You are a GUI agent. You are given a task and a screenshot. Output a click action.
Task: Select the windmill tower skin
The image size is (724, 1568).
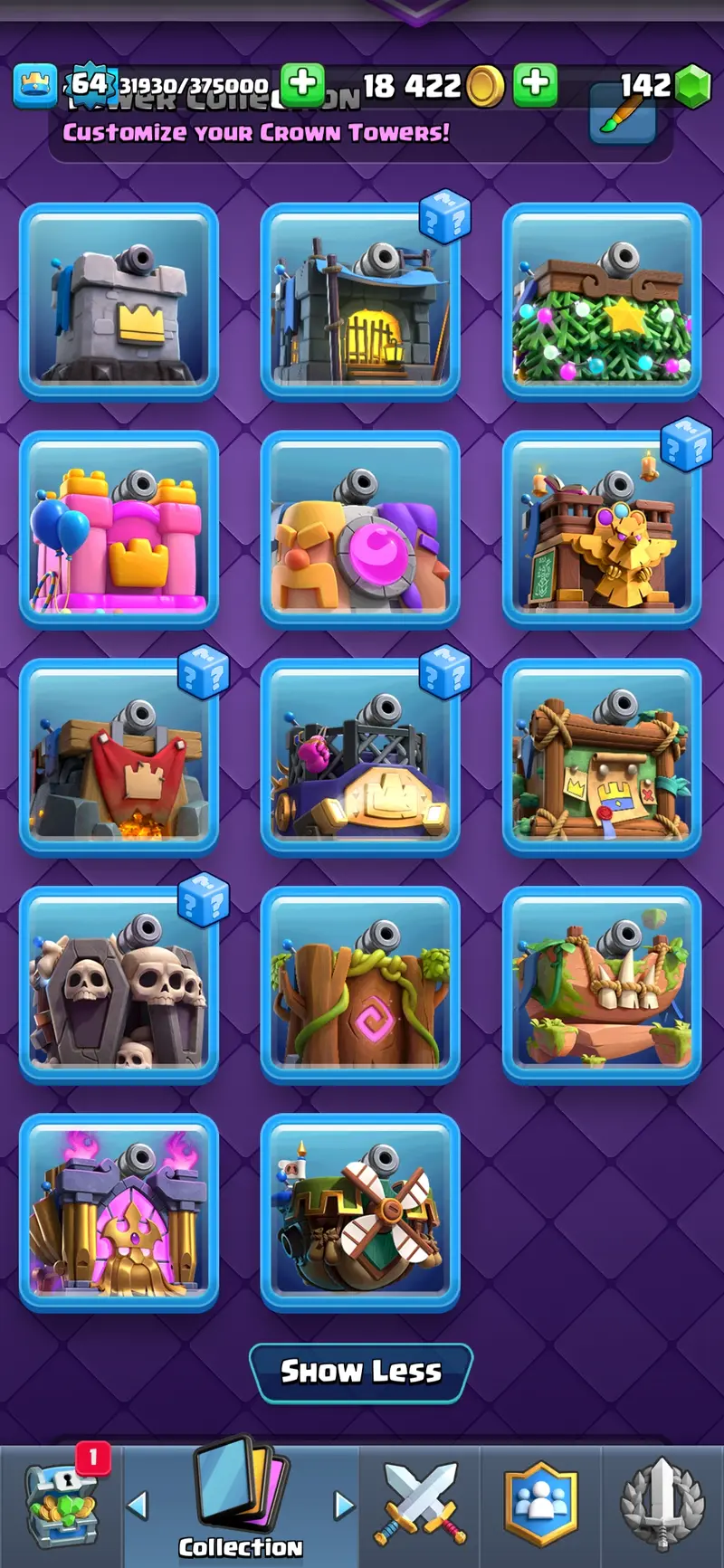pyautogui.click(x=360, y=1212)
